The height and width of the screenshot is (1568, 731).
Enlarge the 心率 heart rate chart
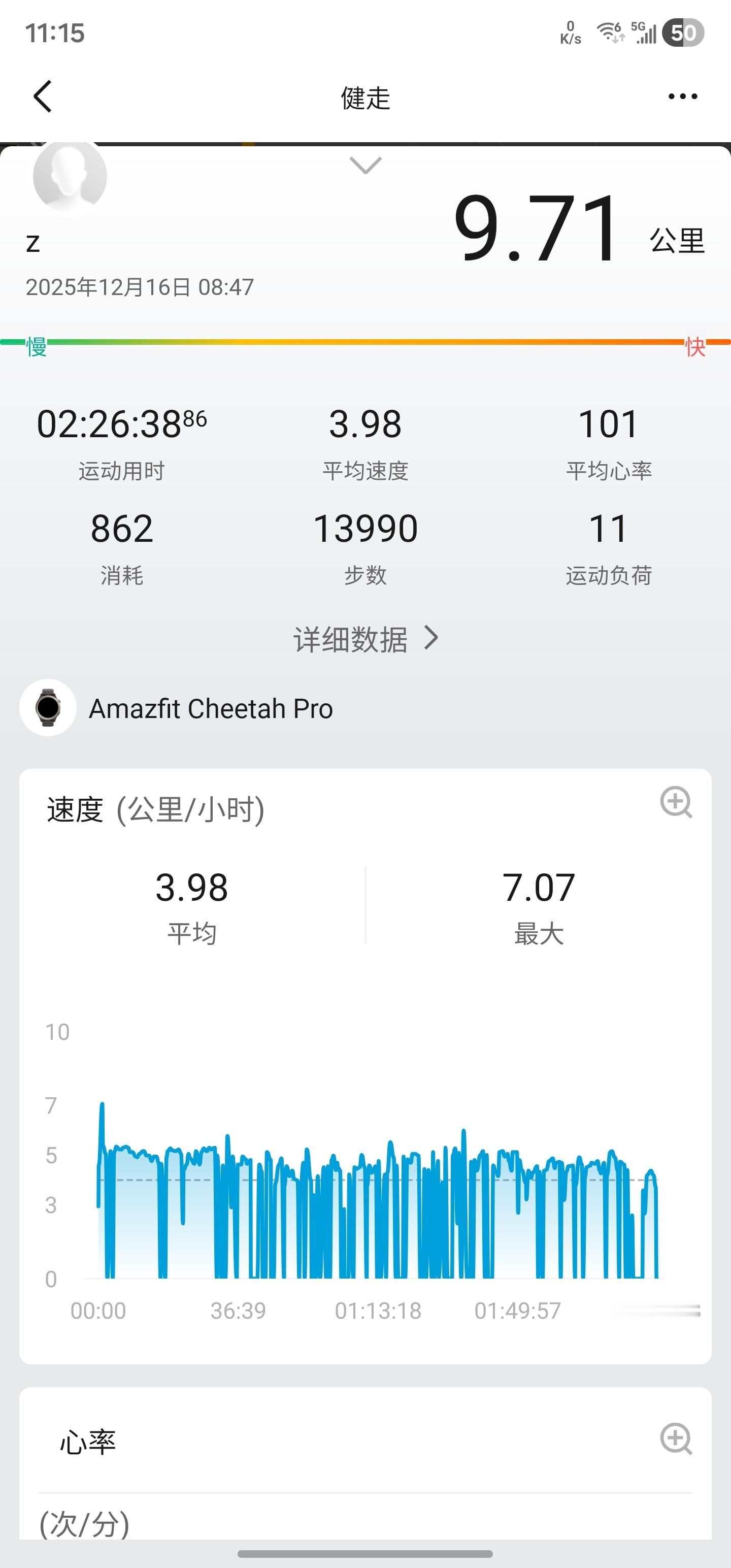676,1439
